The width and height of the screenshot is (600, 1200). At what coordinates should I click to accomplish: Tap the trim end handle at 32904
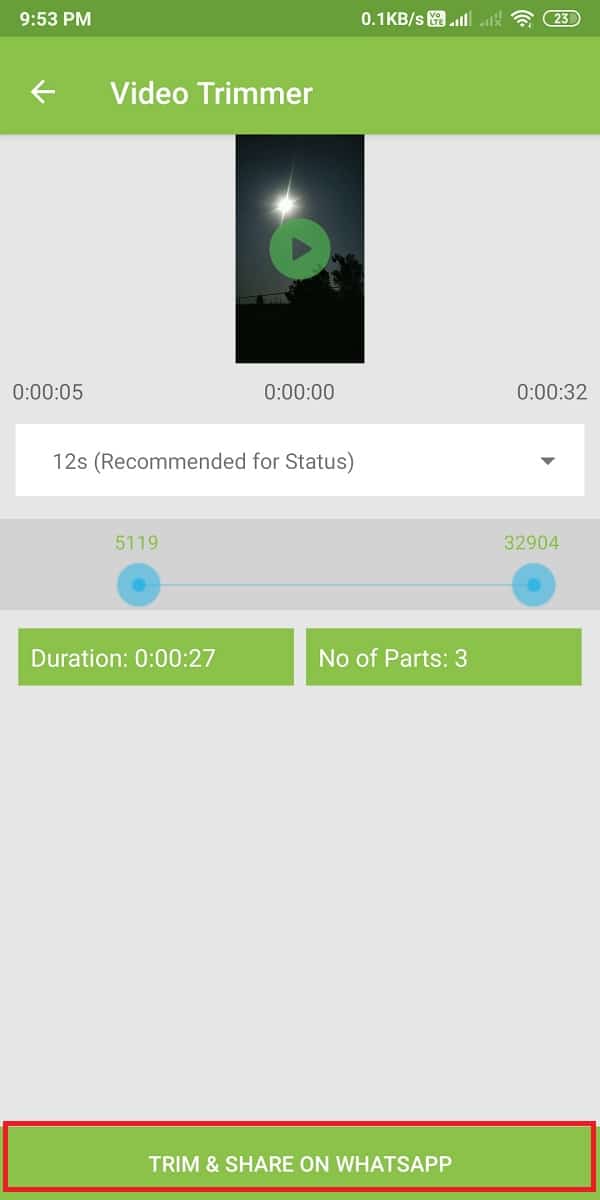coord(533,585)
